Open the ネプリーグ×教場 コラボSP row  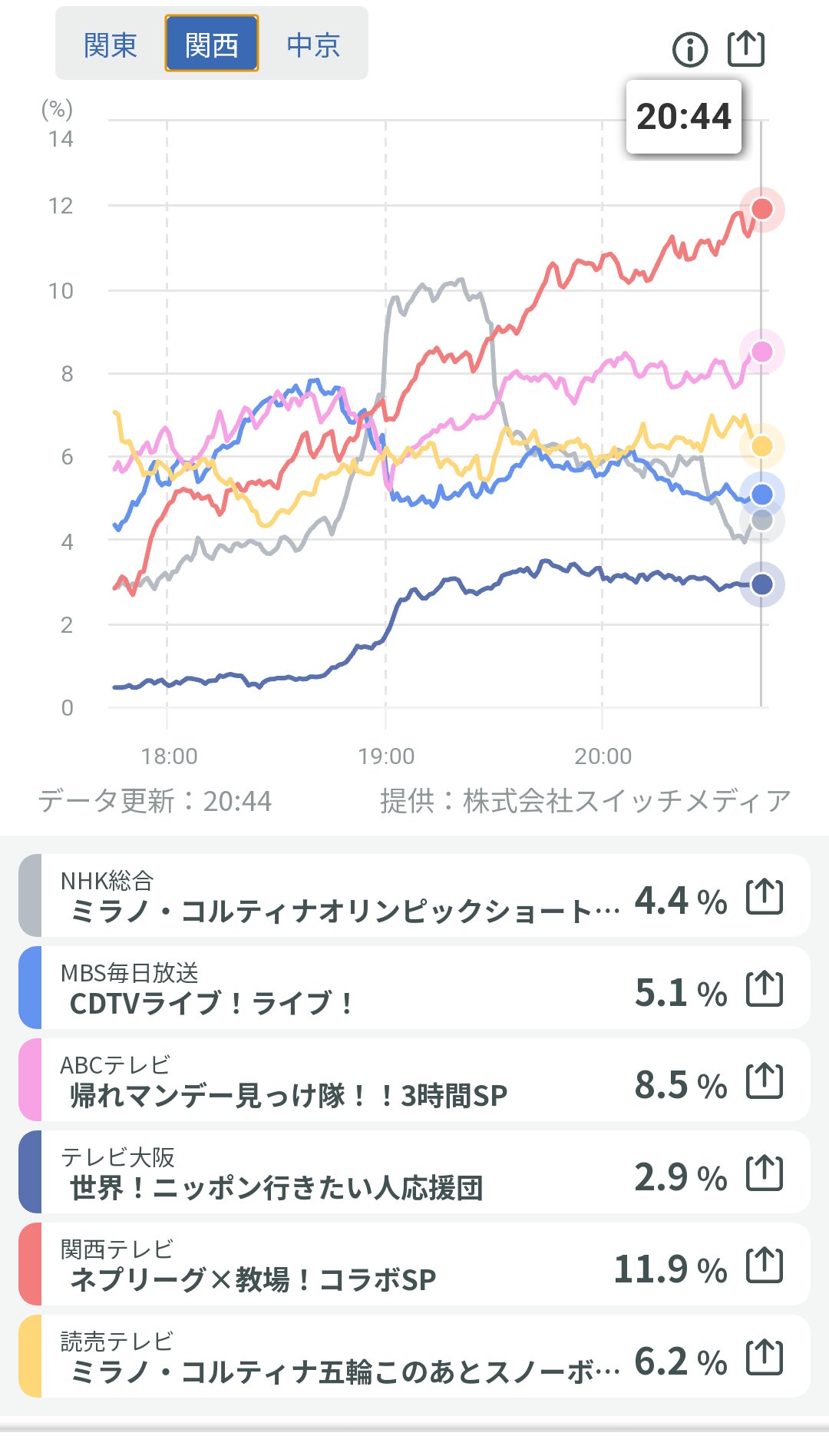tap(338, 1265)
